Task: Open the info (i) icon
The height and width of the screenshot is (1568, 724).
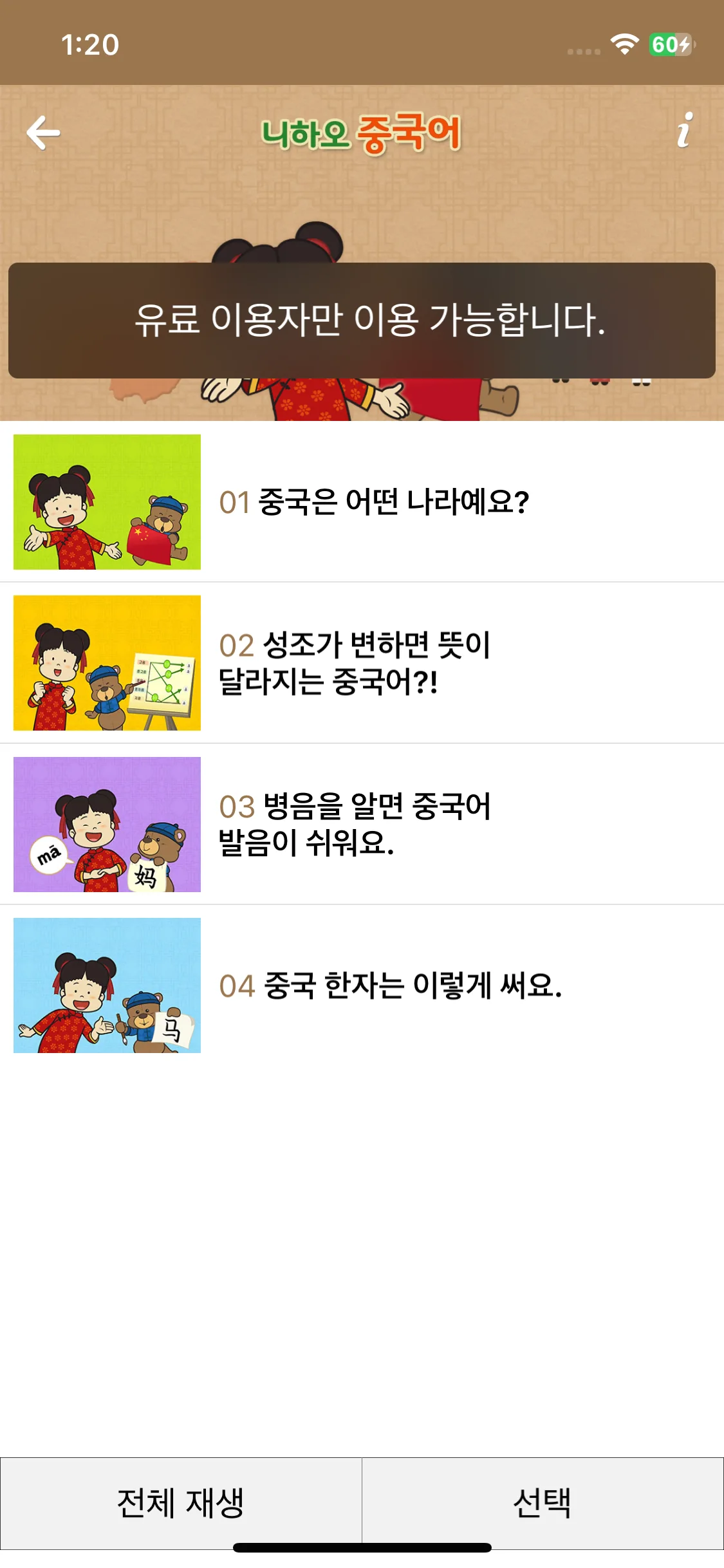Action: (x=683, y=132)
